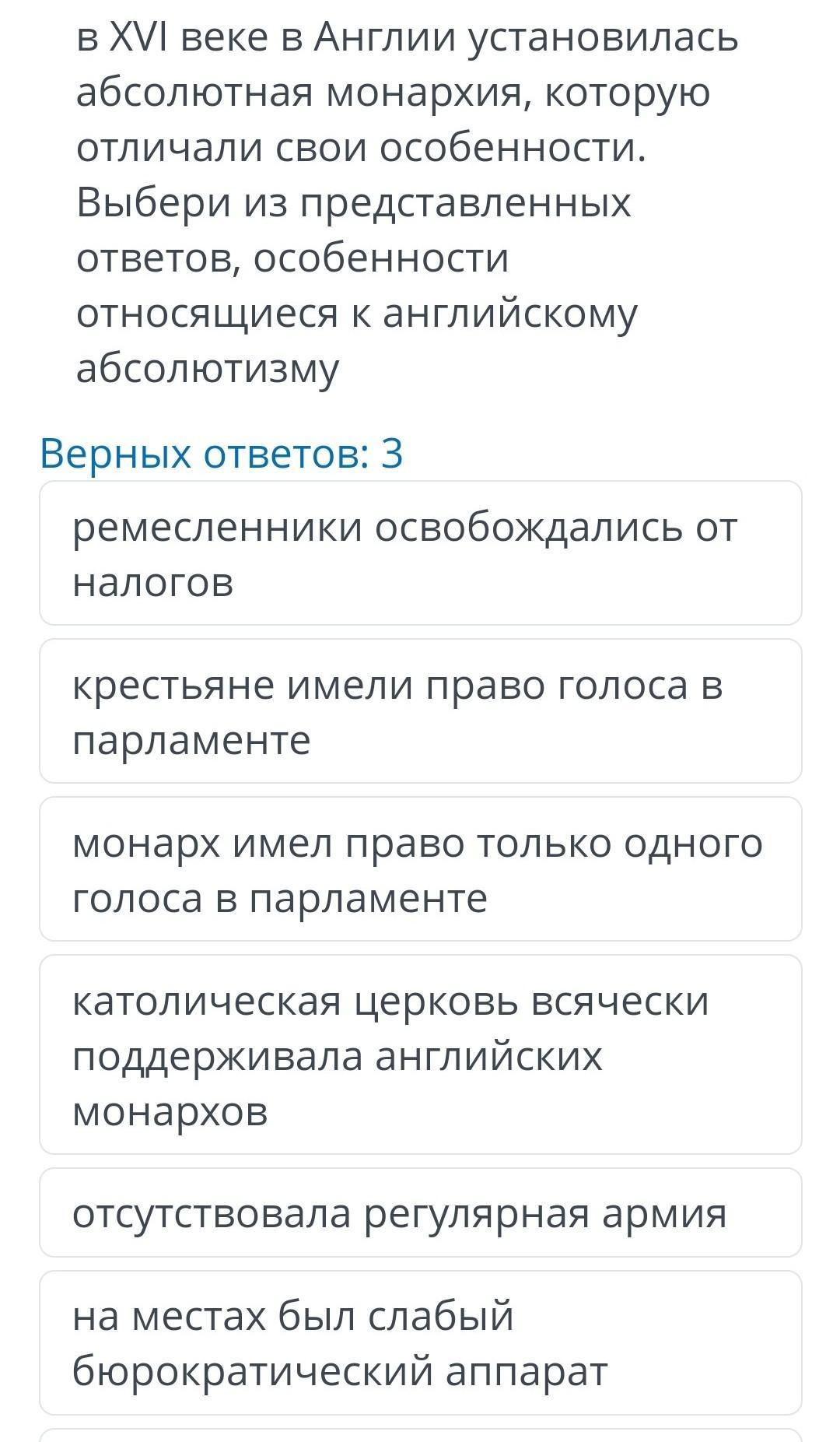Image resolution: width=840 pixels, height=1442 pixels.
Task: Choose 'крестьяне имели право голоса в парламенте'
Action: point(420,711)
